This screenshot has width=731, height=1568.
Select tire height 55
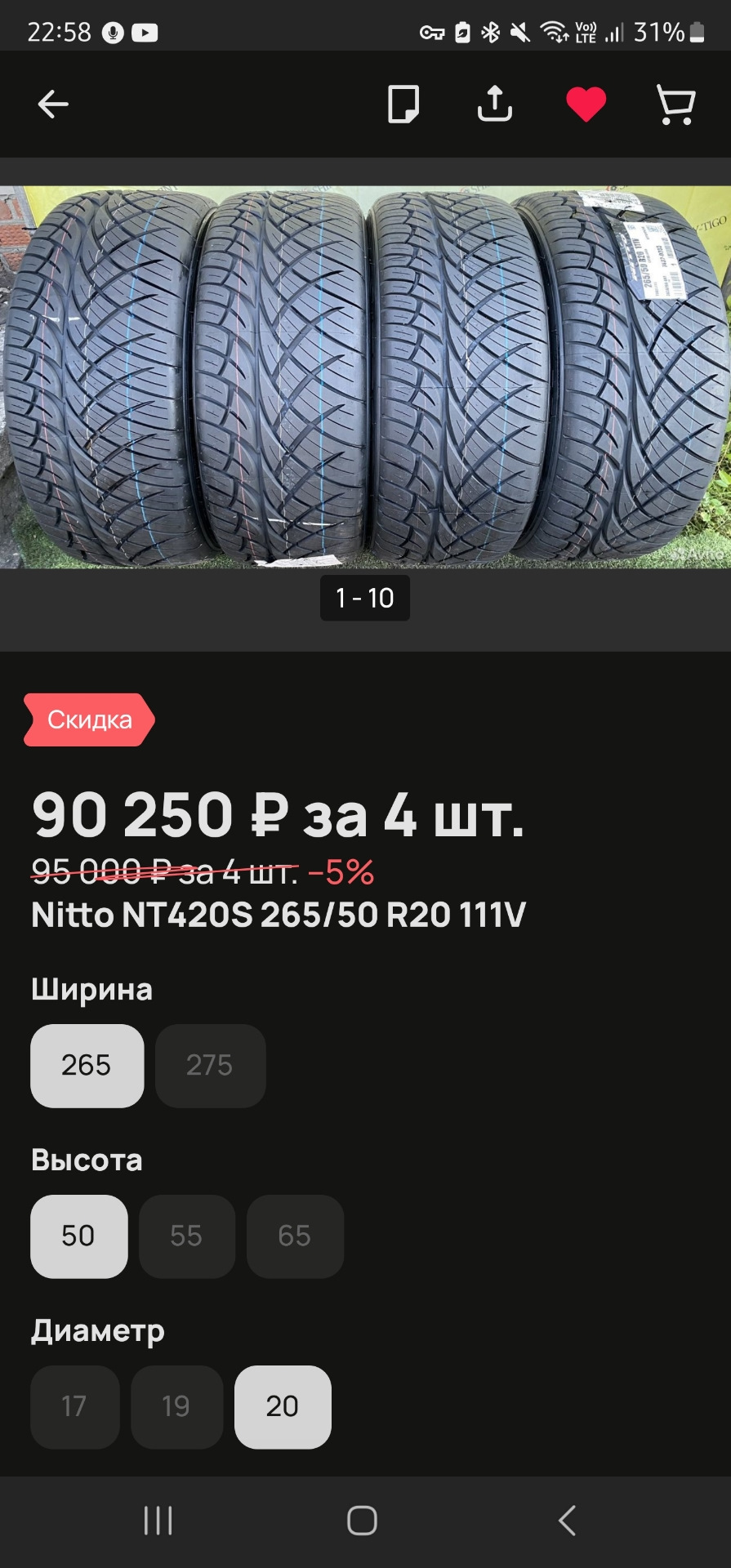(186, 1236)
